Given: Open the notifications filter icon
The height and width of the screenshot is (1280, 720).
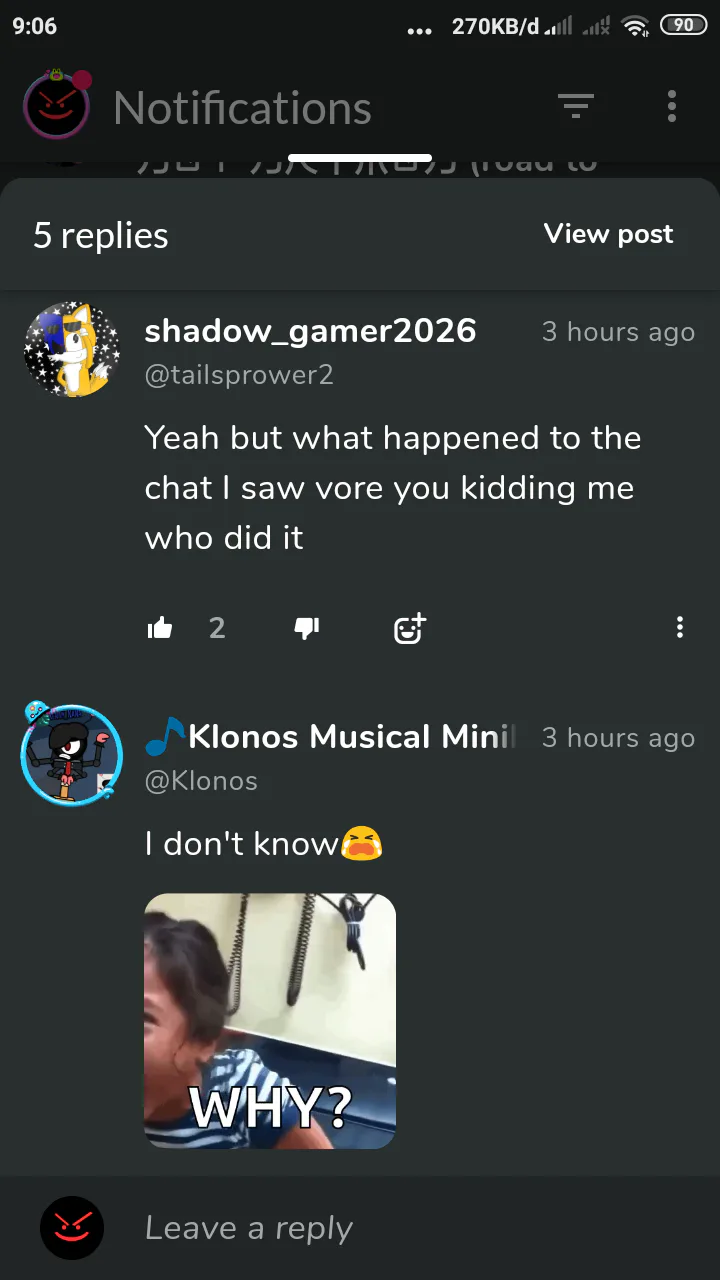Looking at the screenshot, I should pos(576,106).
